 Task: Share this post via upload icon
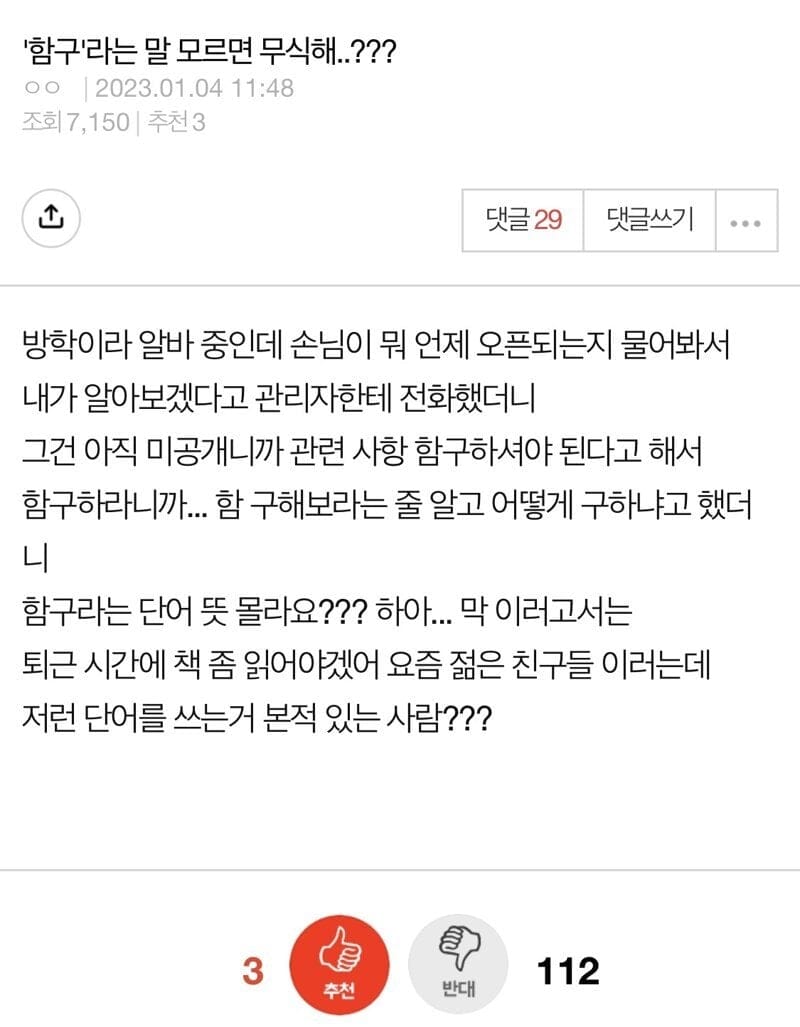coord(51,218)
